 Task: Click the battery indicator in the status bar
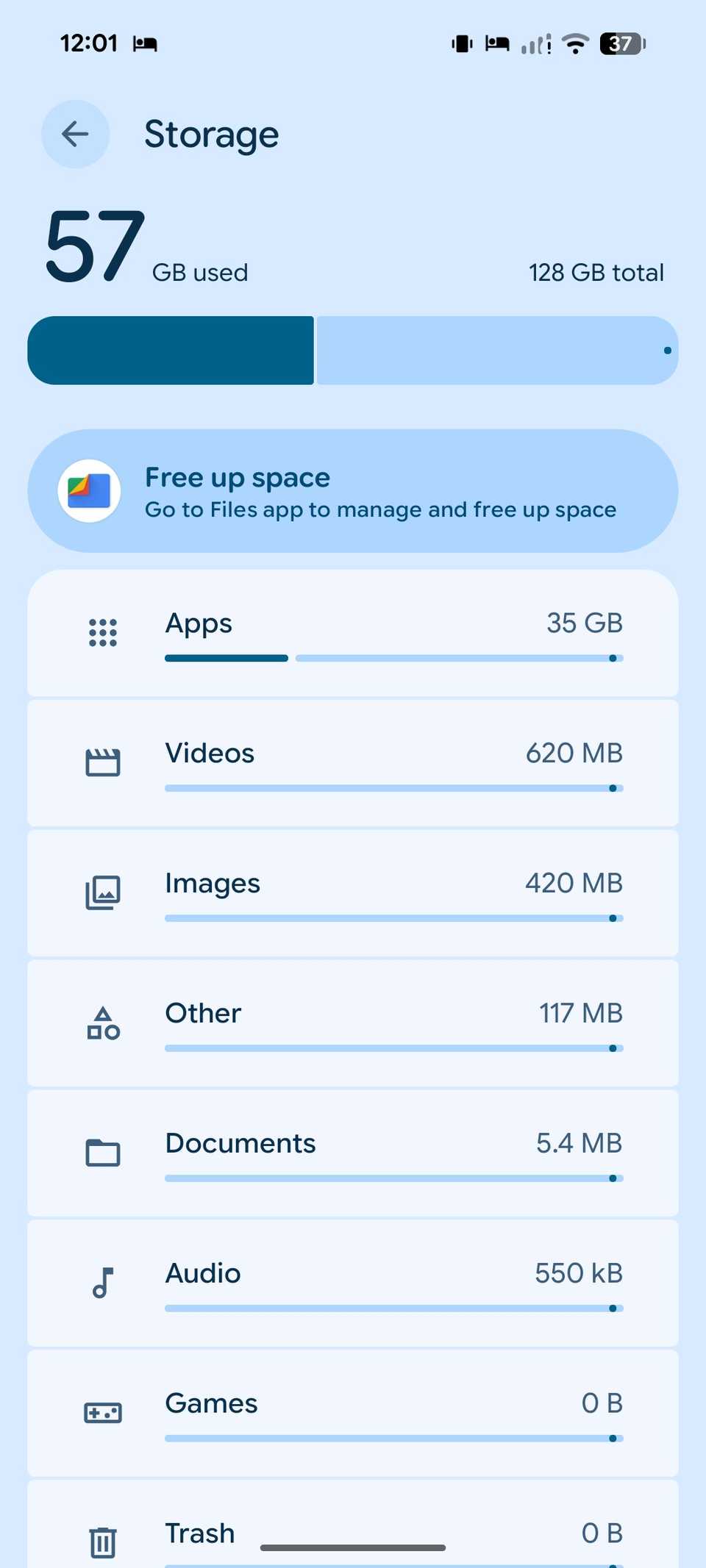(x=620, y=43)
